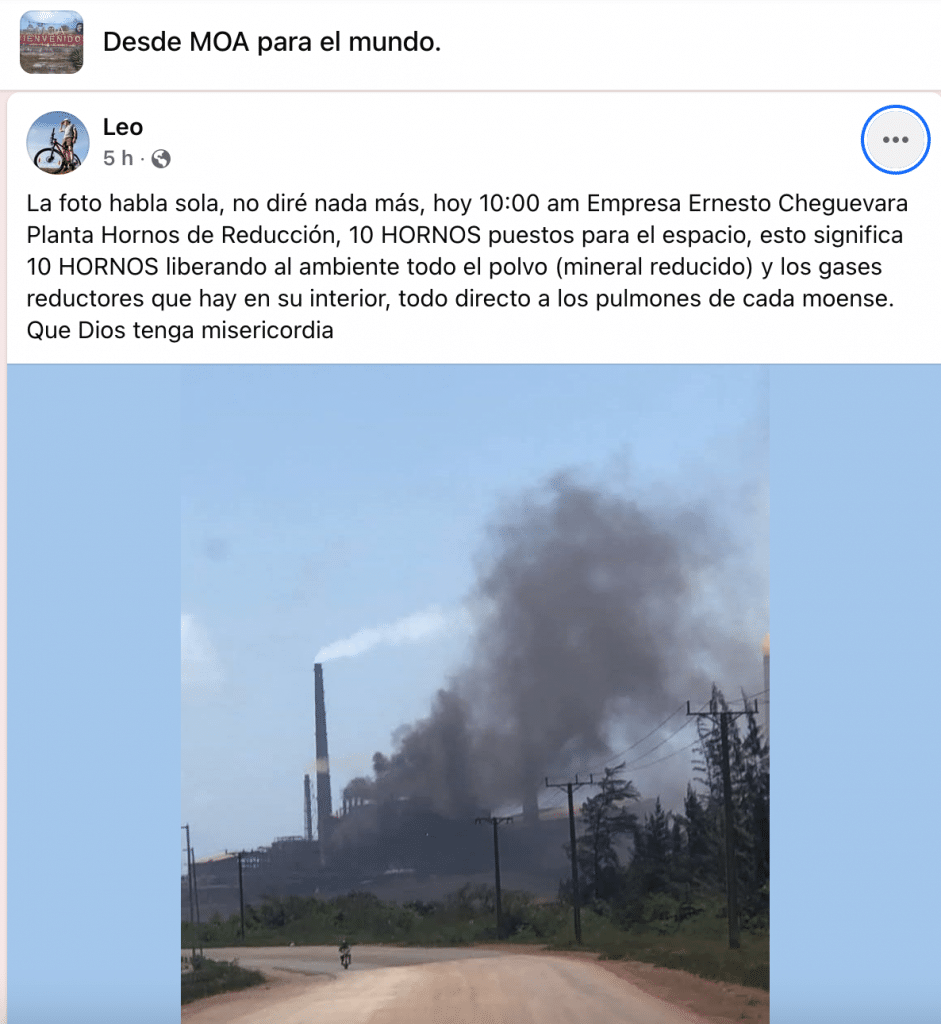
Task: Open the Desde MOA para el mundo group
Action: [x=271, y=42]
